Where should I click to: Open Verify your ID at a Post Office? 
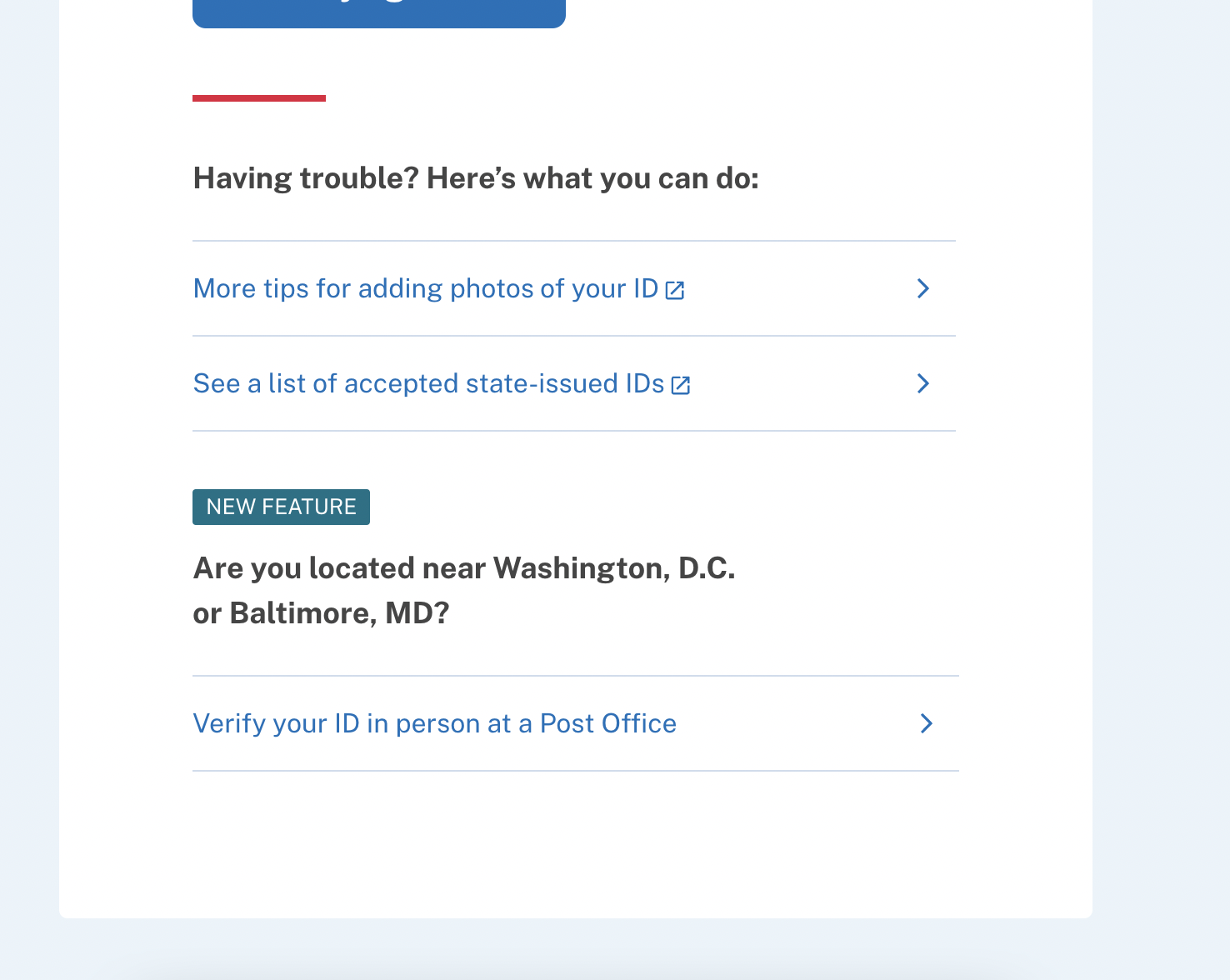pos(576,723)
